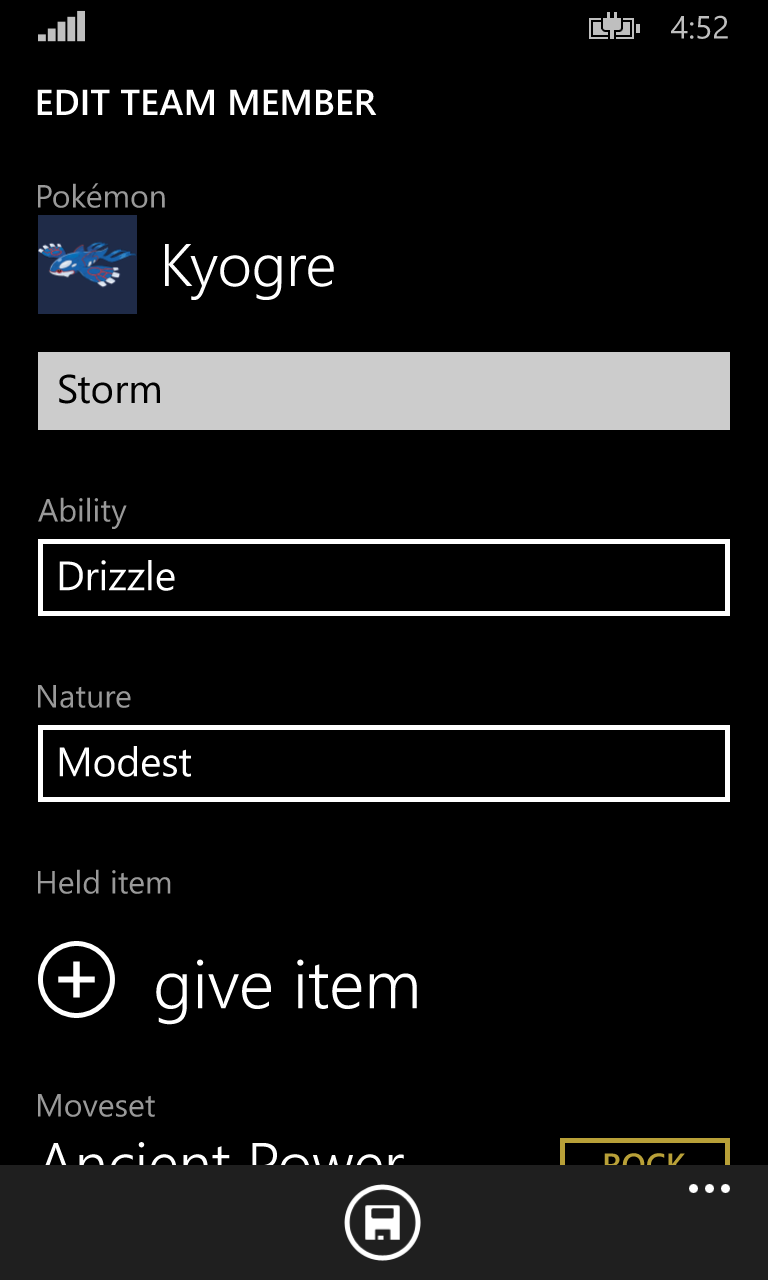The image size is (768, 1280).
Task: Open the Ancient Power move
Action: pos(222,1152)
